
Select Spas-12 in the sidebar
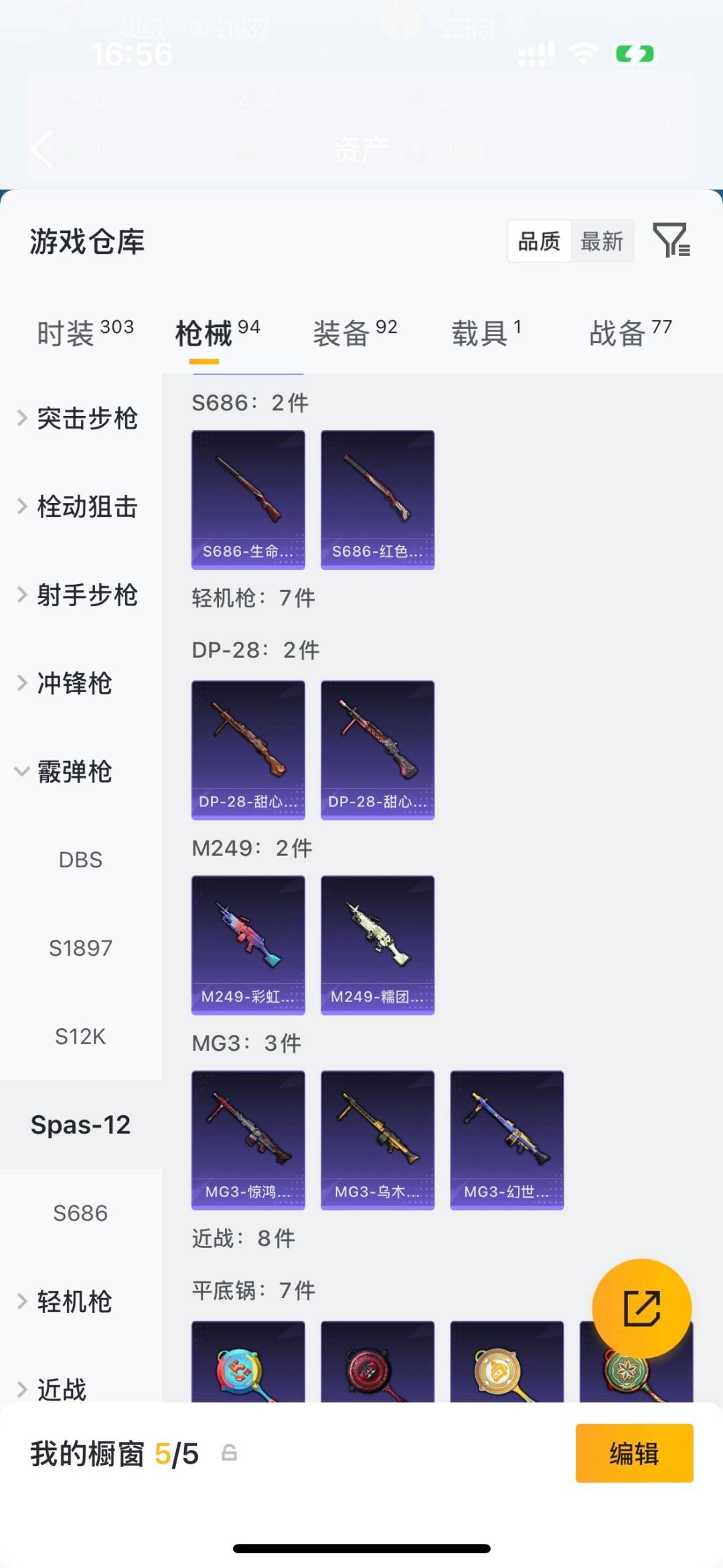tap(80, 1125)
